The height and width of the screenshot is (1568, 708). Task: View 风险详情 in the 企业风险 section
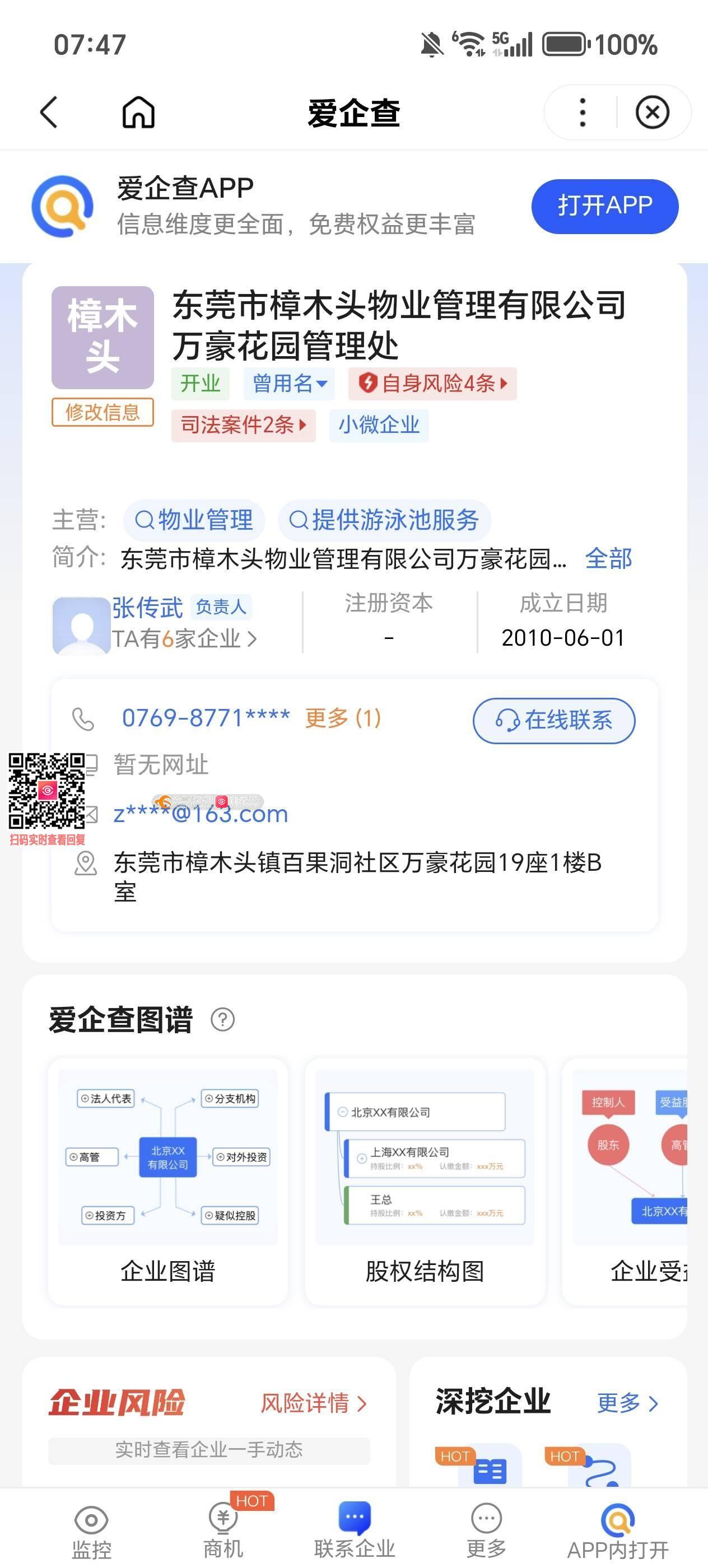pos(313,1403)
